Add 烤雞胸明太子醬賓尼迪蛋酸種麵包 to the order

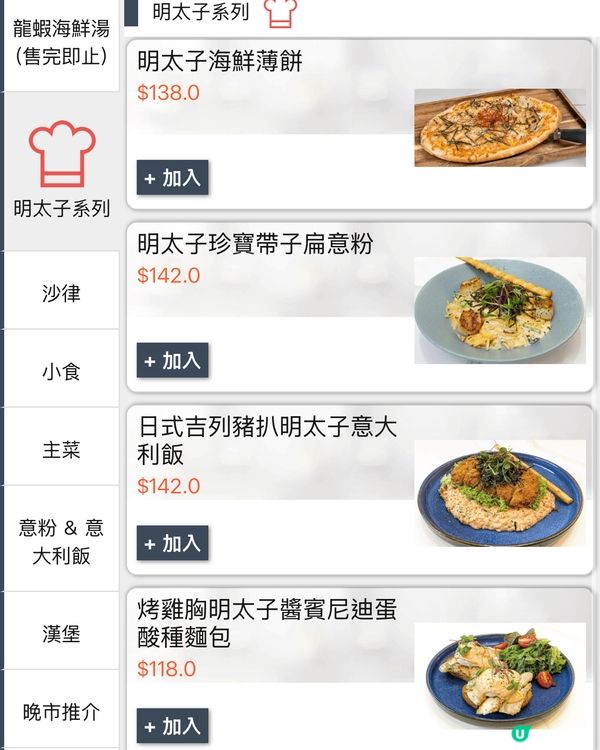(173, 727)
